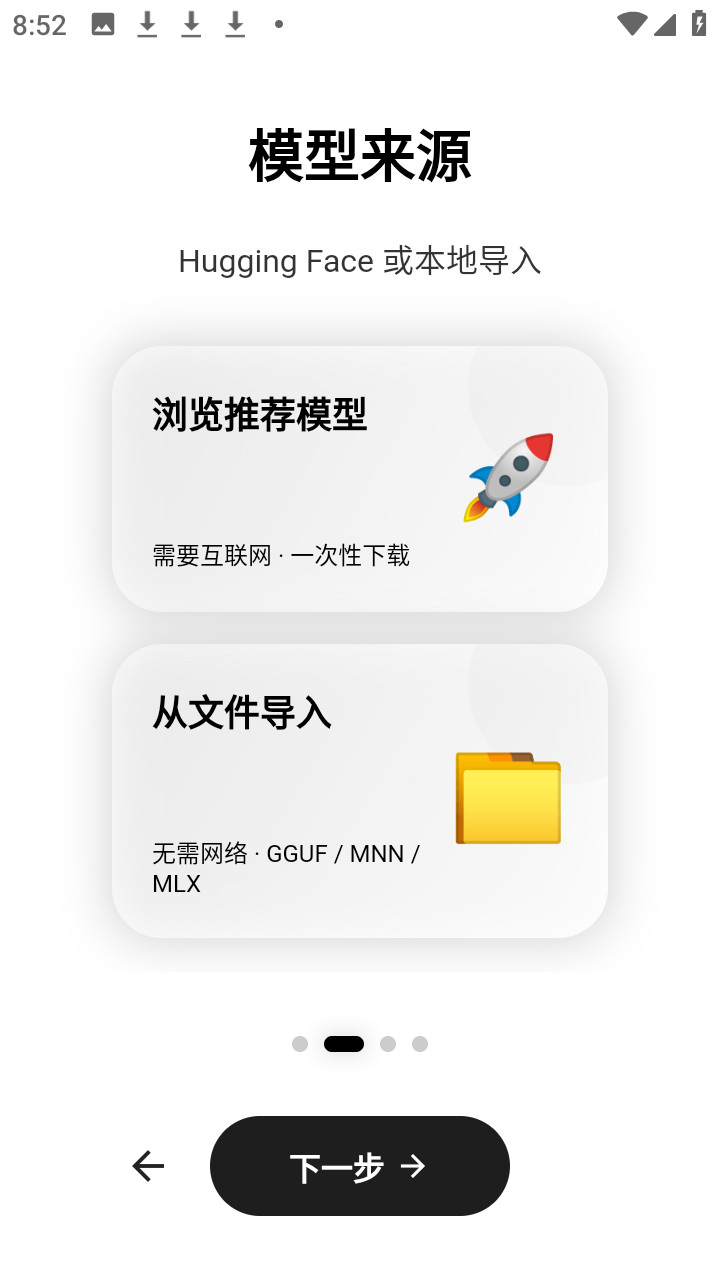This screenshot has width=720, height=1280.
Task: Select the active second page indicator pill
Action: pyautogui.click(x=344, y=1043)
